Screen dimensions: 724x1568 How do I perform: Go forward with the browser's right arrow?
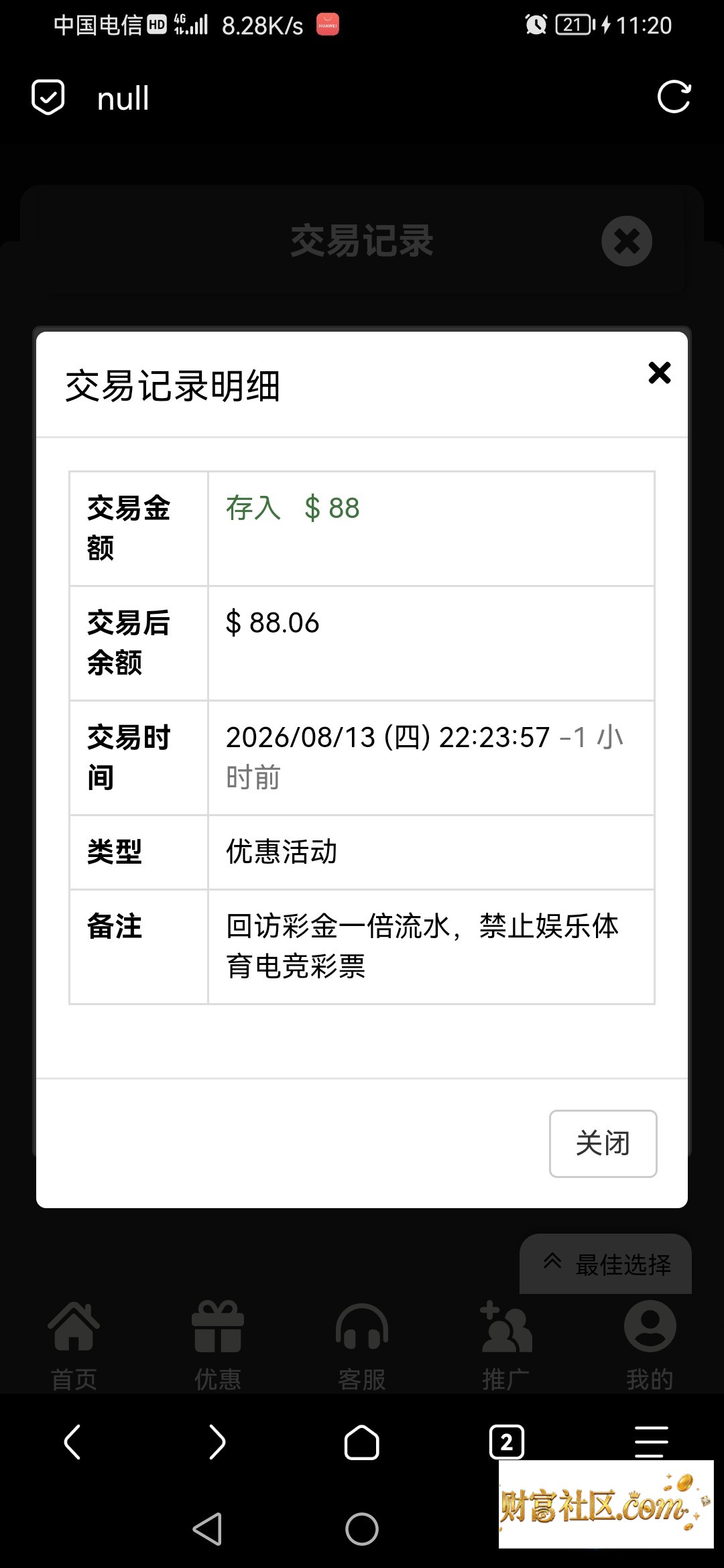pyautogui.click(x=217, y=1441)
